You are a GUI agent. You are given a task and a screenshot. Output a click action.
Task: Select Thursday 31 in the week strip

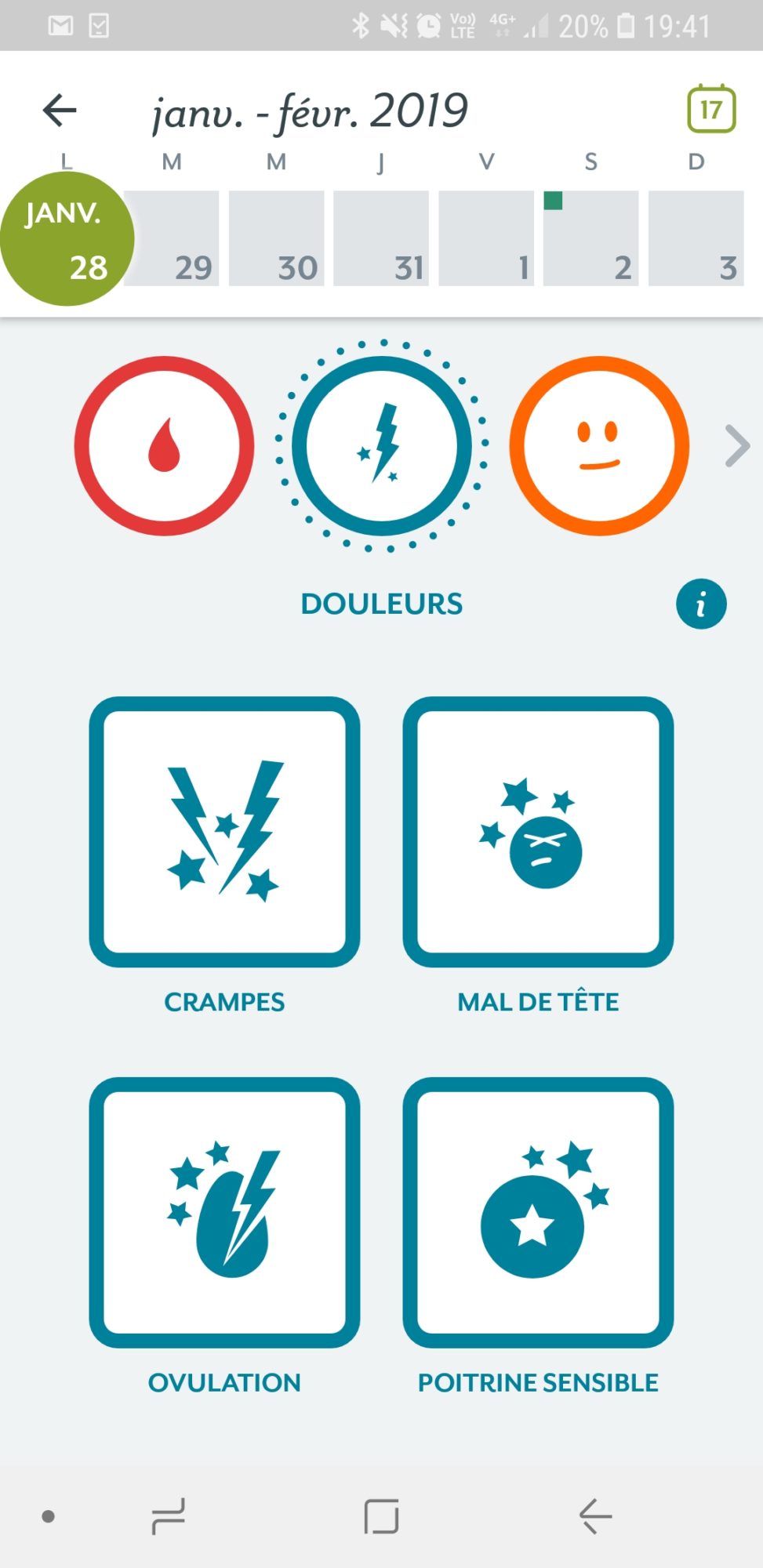[x=381, y=238]
